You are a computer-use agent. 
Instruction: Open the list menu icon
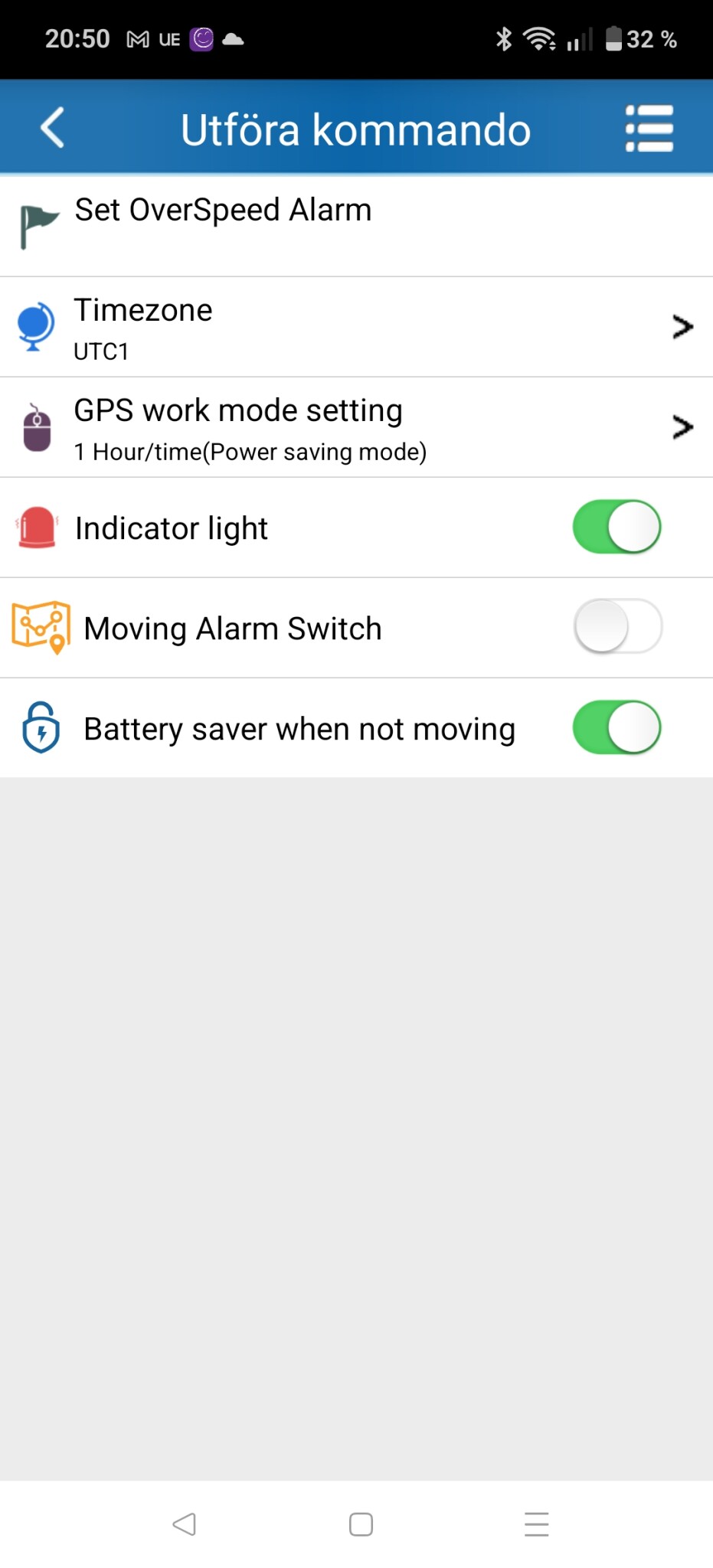[x=649, y=129]
